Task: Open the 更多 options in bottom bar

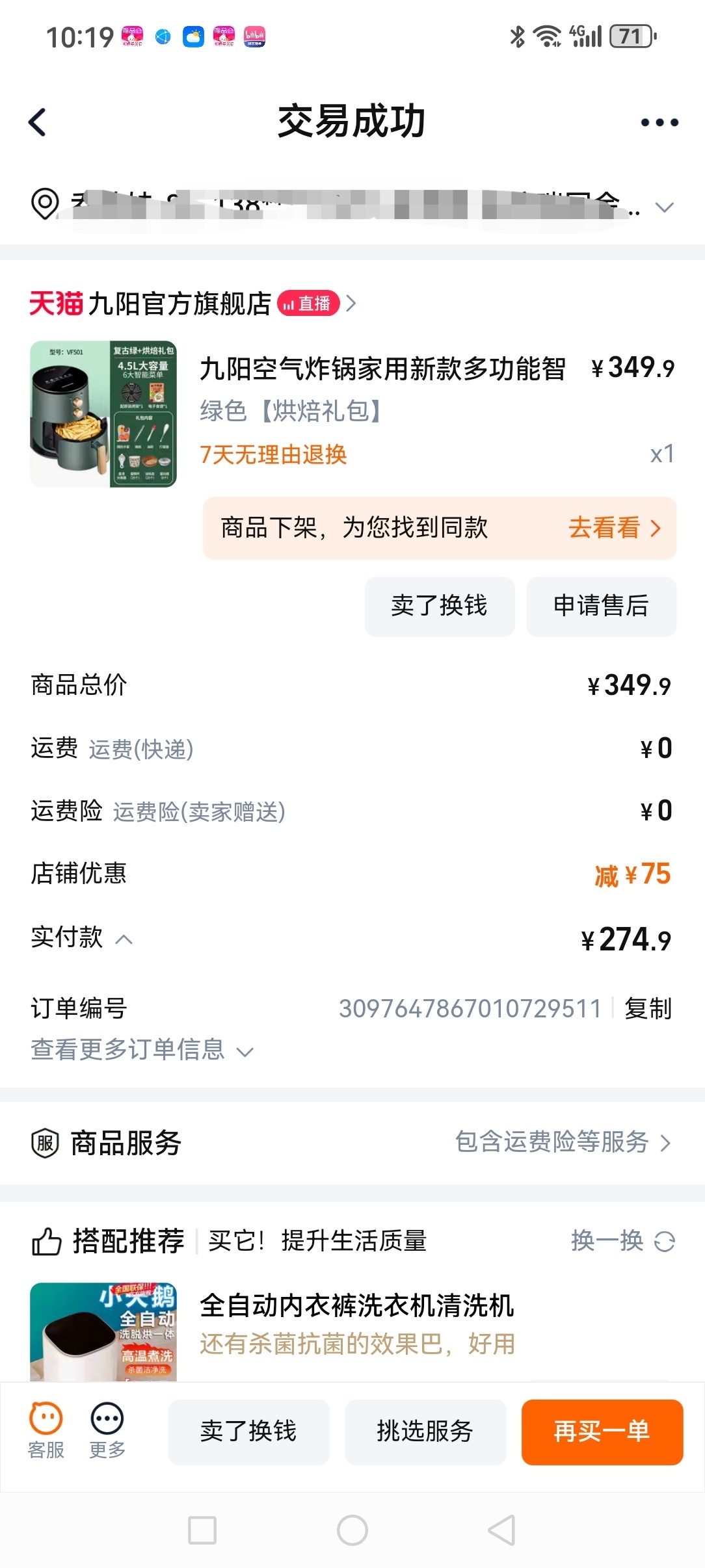Action: 107,1430
